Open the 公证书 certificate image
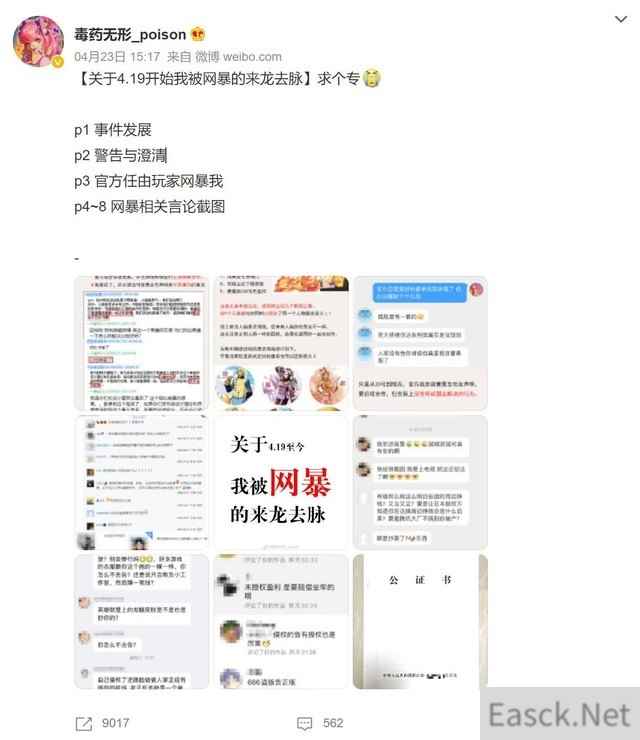Screen dimensions: 640x740 click(x=420, y=620)
